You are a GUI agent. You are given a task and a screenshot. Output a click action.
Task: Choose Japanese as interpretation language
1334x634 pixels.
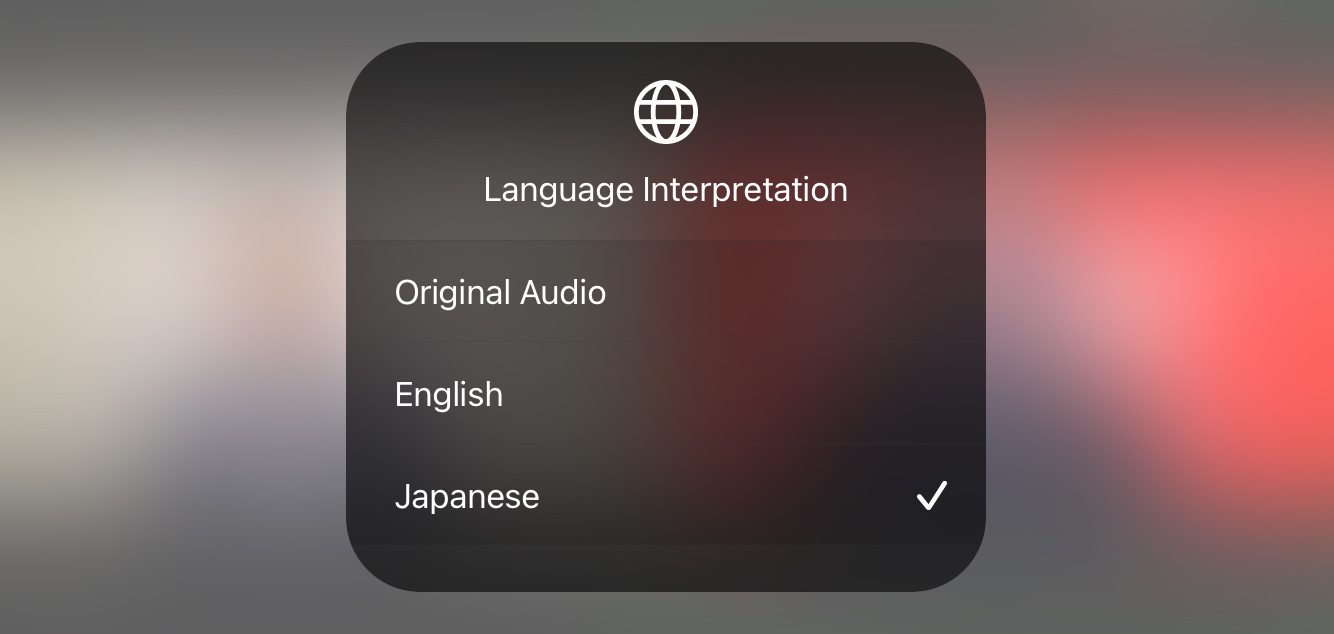[x=467, y=497]
